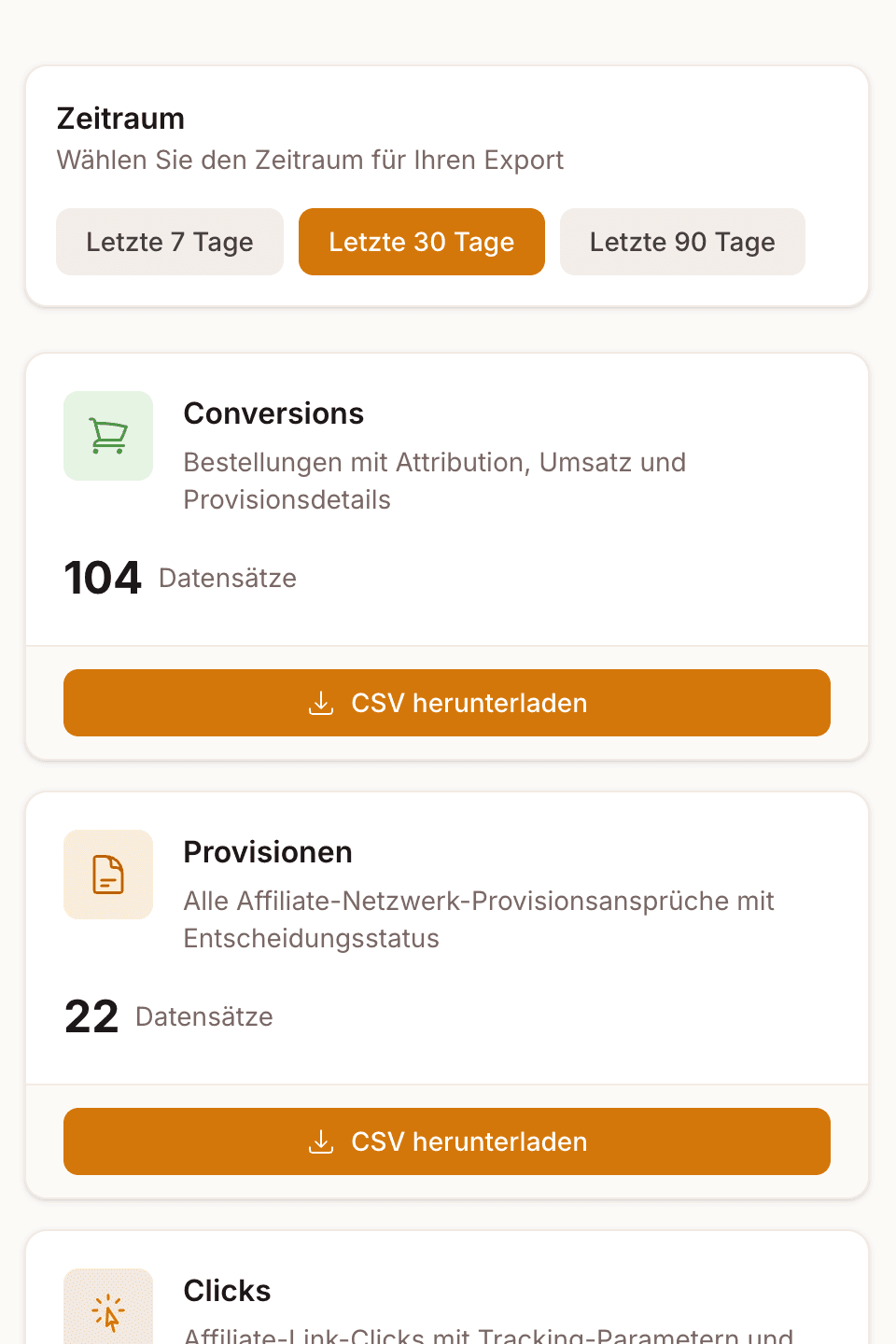
Task: Click the 104 Datensätze counter
Action: [180, 577]
